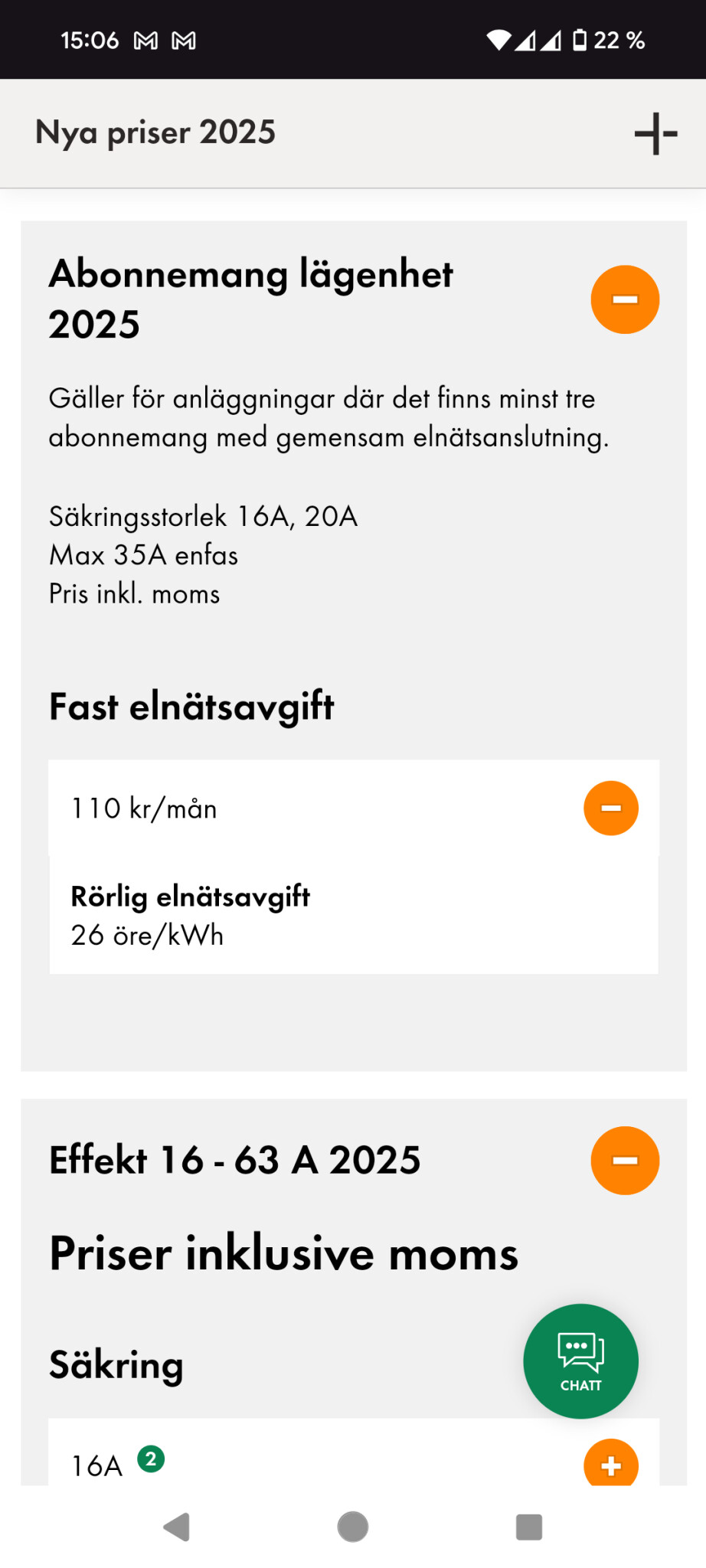The width and height of the screenshot is (706, 1568).
Task: Expand the 16A fuse row
Action: point(610,1464)
